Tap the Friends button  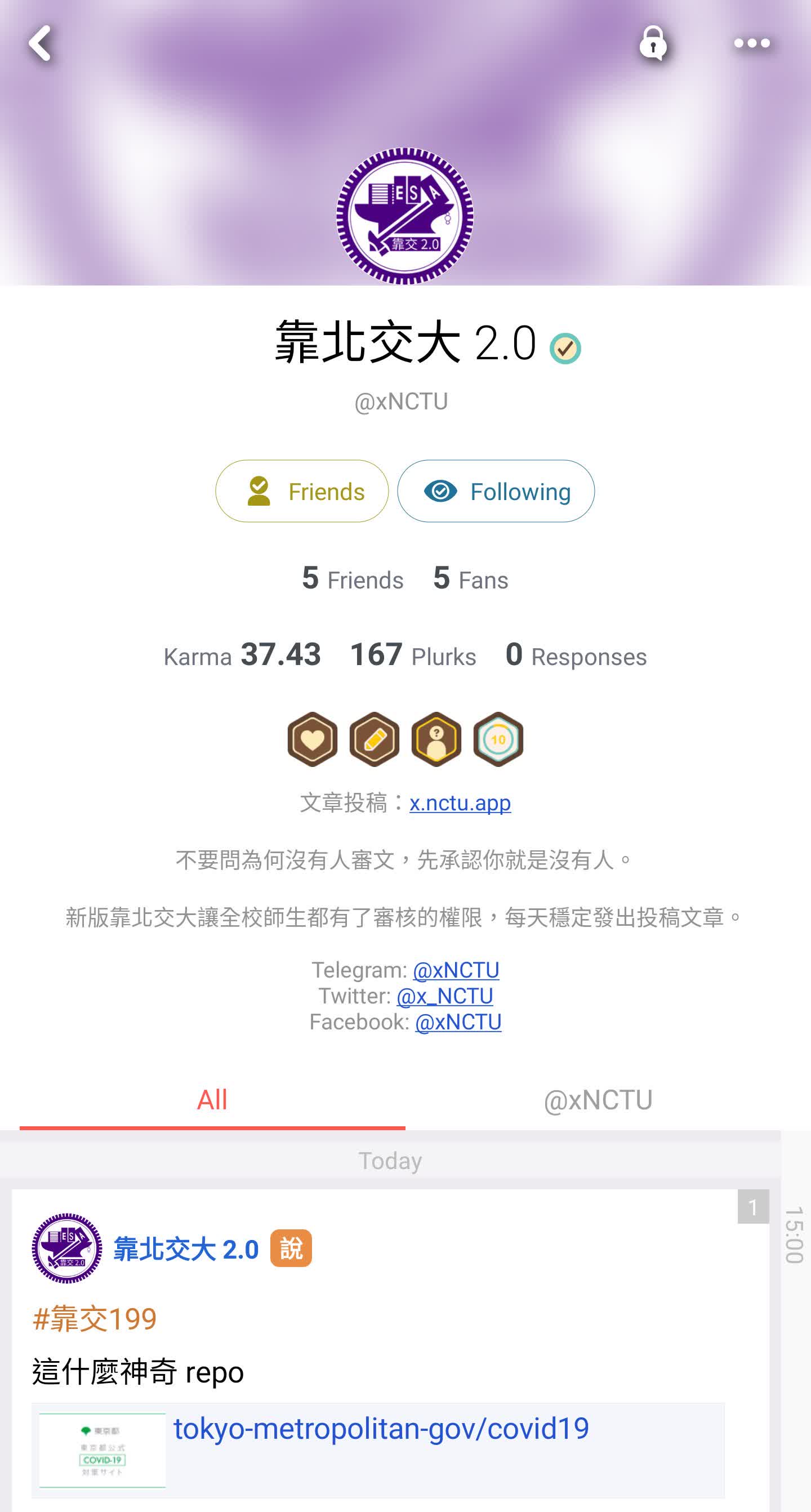tap(302, 491)
